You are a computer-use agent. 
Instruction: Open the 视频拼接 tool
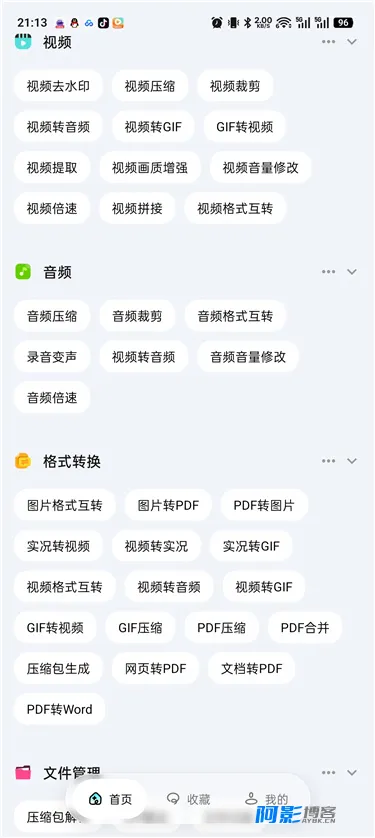(x=137, y=208)
